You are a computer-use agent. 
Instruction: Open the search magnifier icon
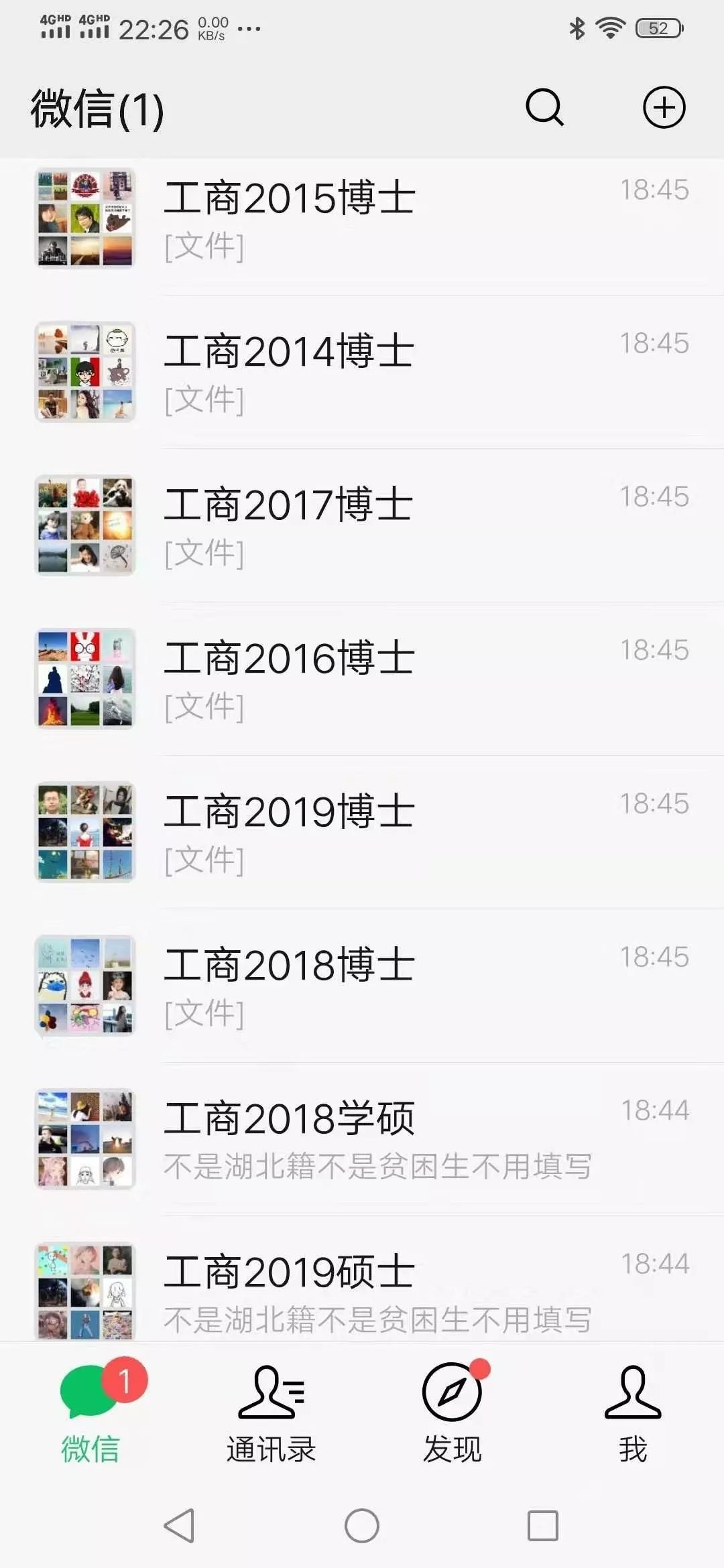544,107
